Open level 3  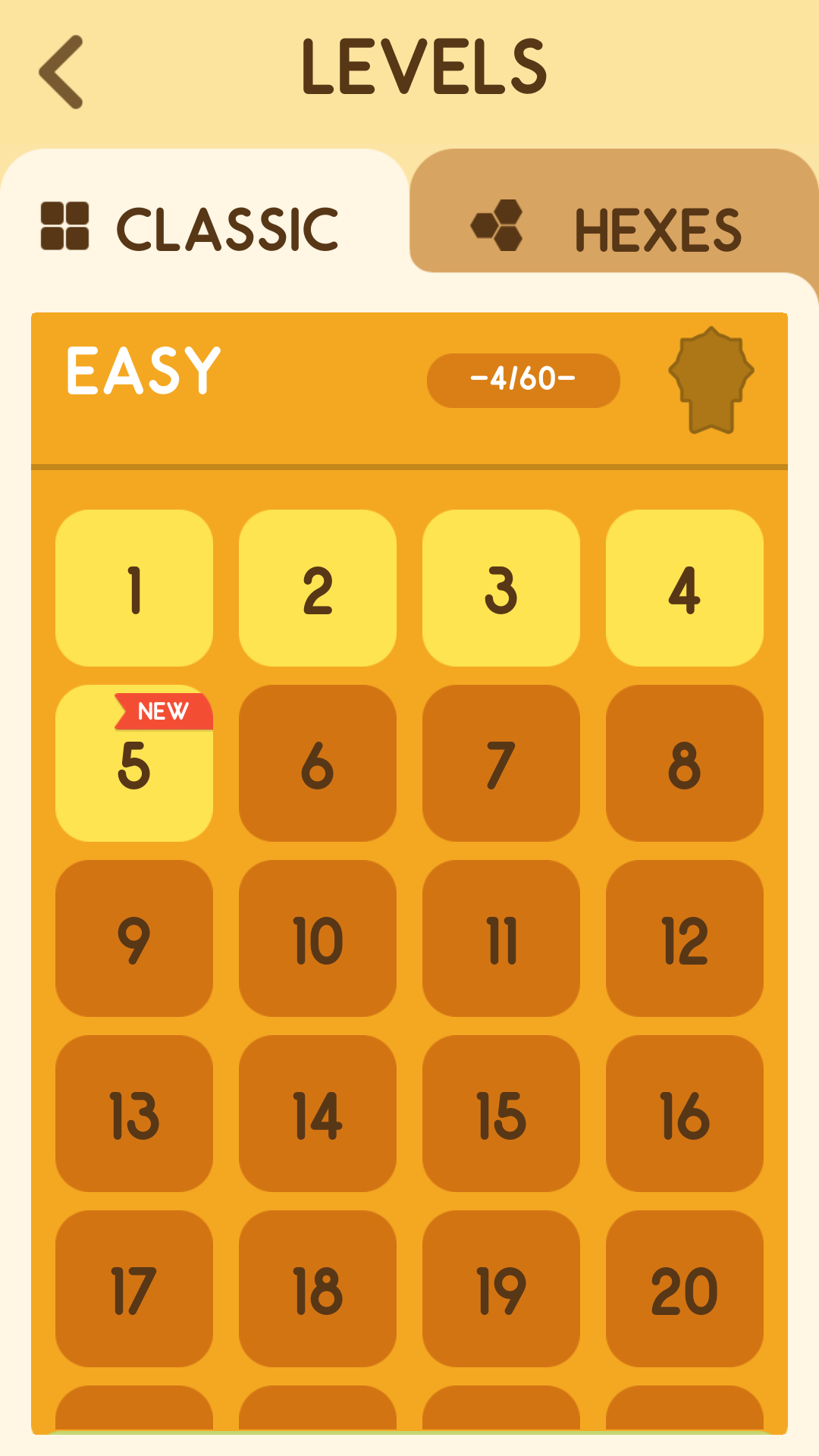pos(501,590)
